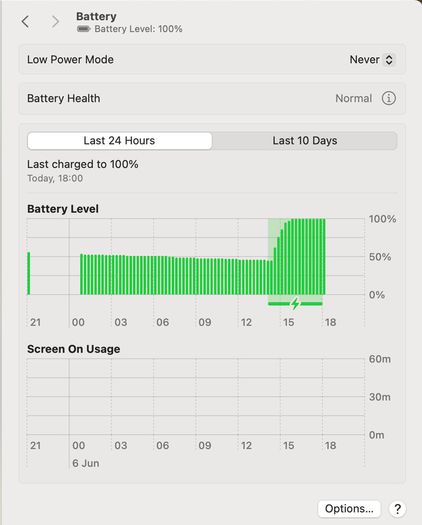Open the Battery Health info icon
The image size is (422, 525).
(x=389, y=98)
